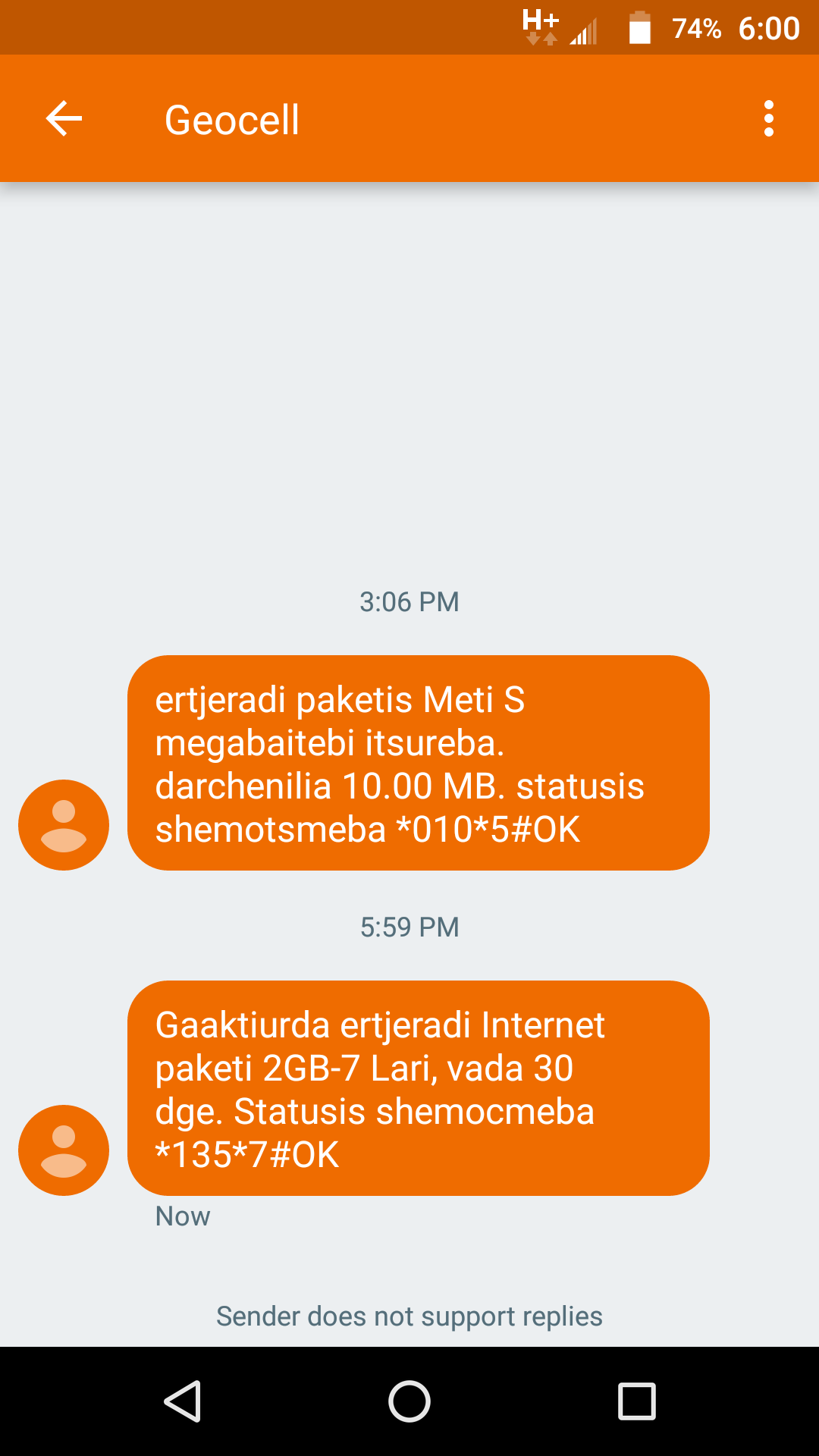Select the Internet paketi 2GB message bubble

click(x=418, y=1088)
